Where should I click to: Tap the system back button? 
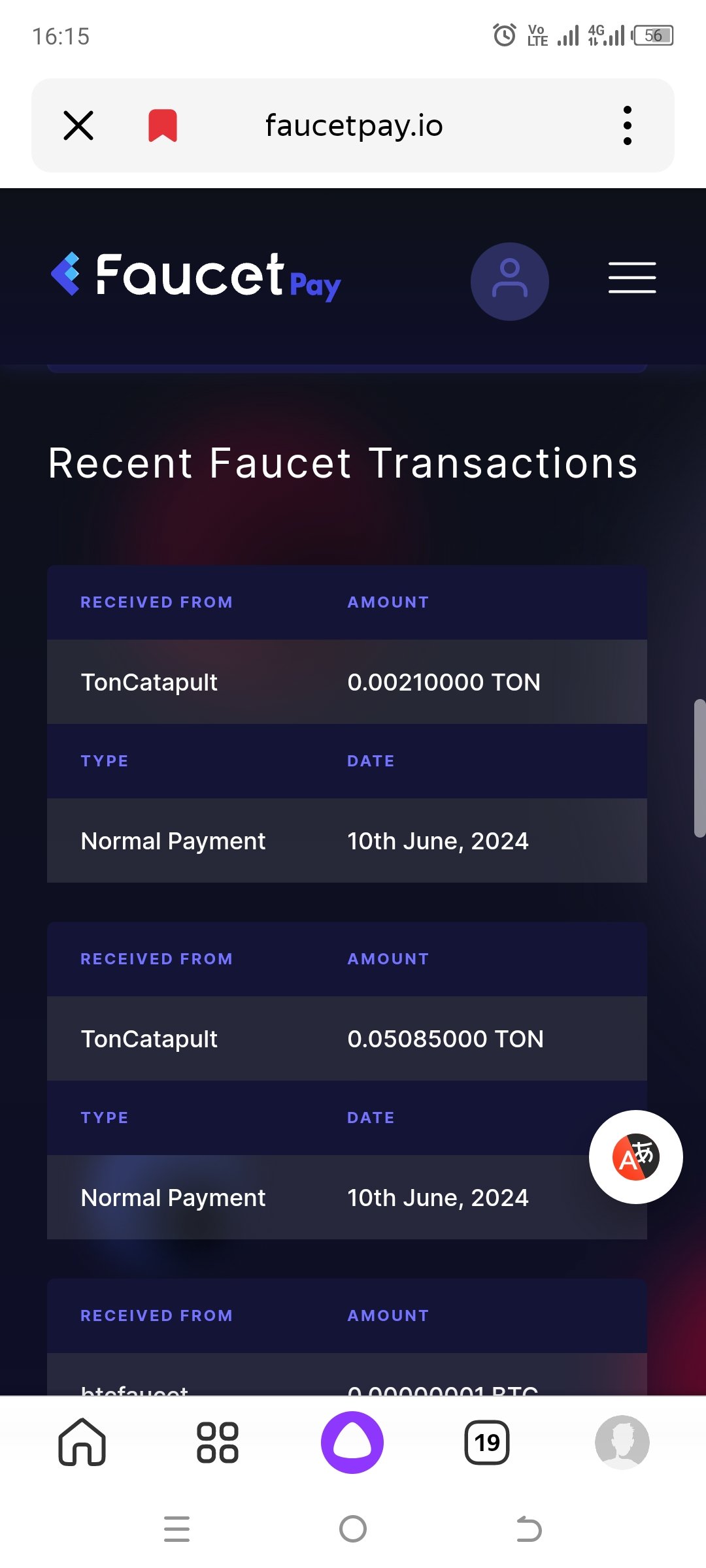tap(529, 1529)
